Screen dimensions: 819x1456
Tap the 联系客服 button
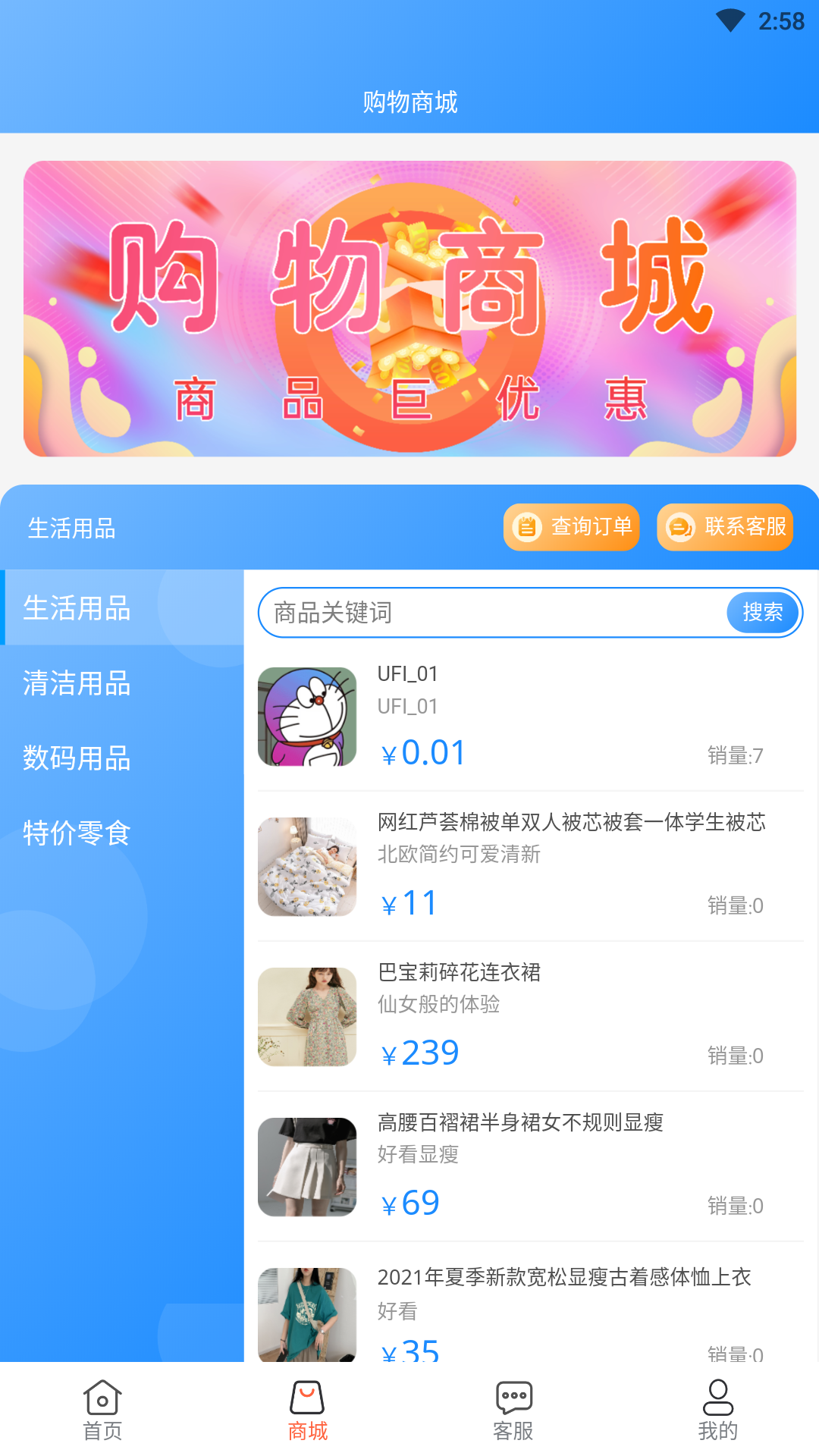[x=725, y=527]
